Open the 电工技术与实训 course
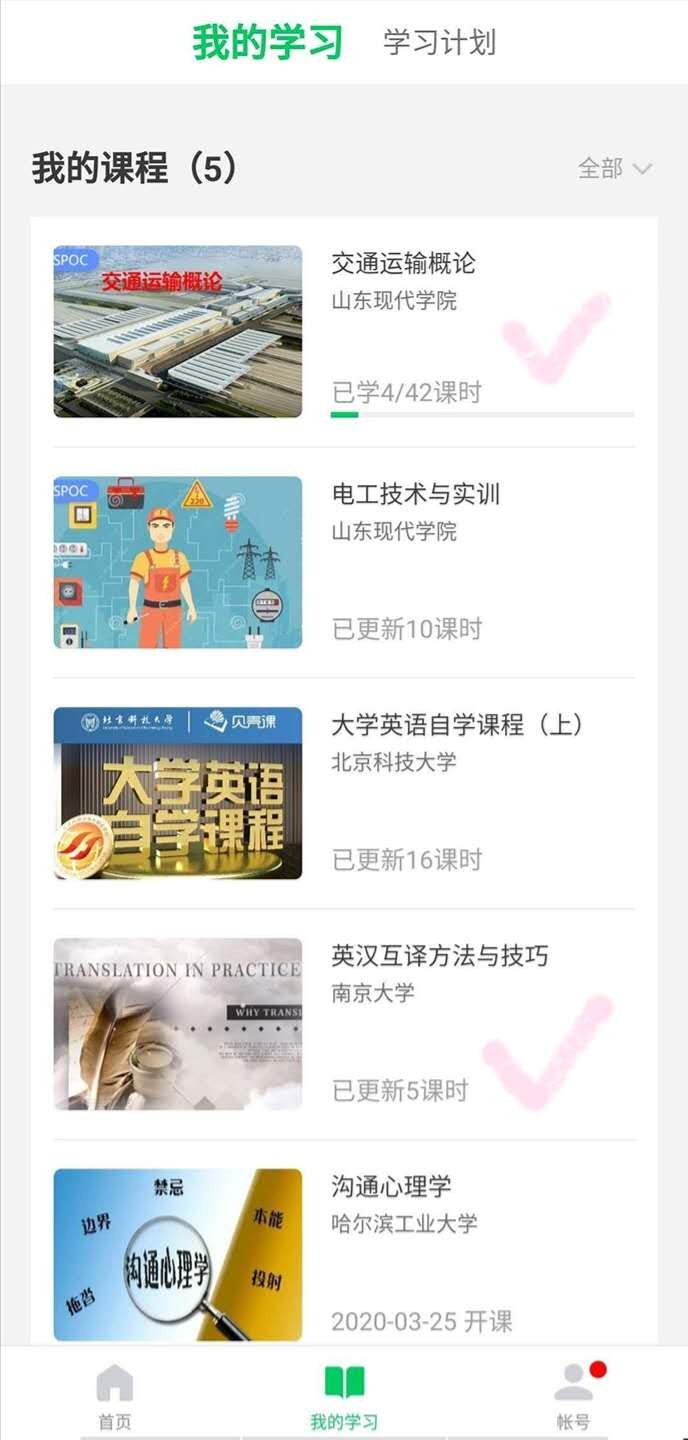 [415, 494]
